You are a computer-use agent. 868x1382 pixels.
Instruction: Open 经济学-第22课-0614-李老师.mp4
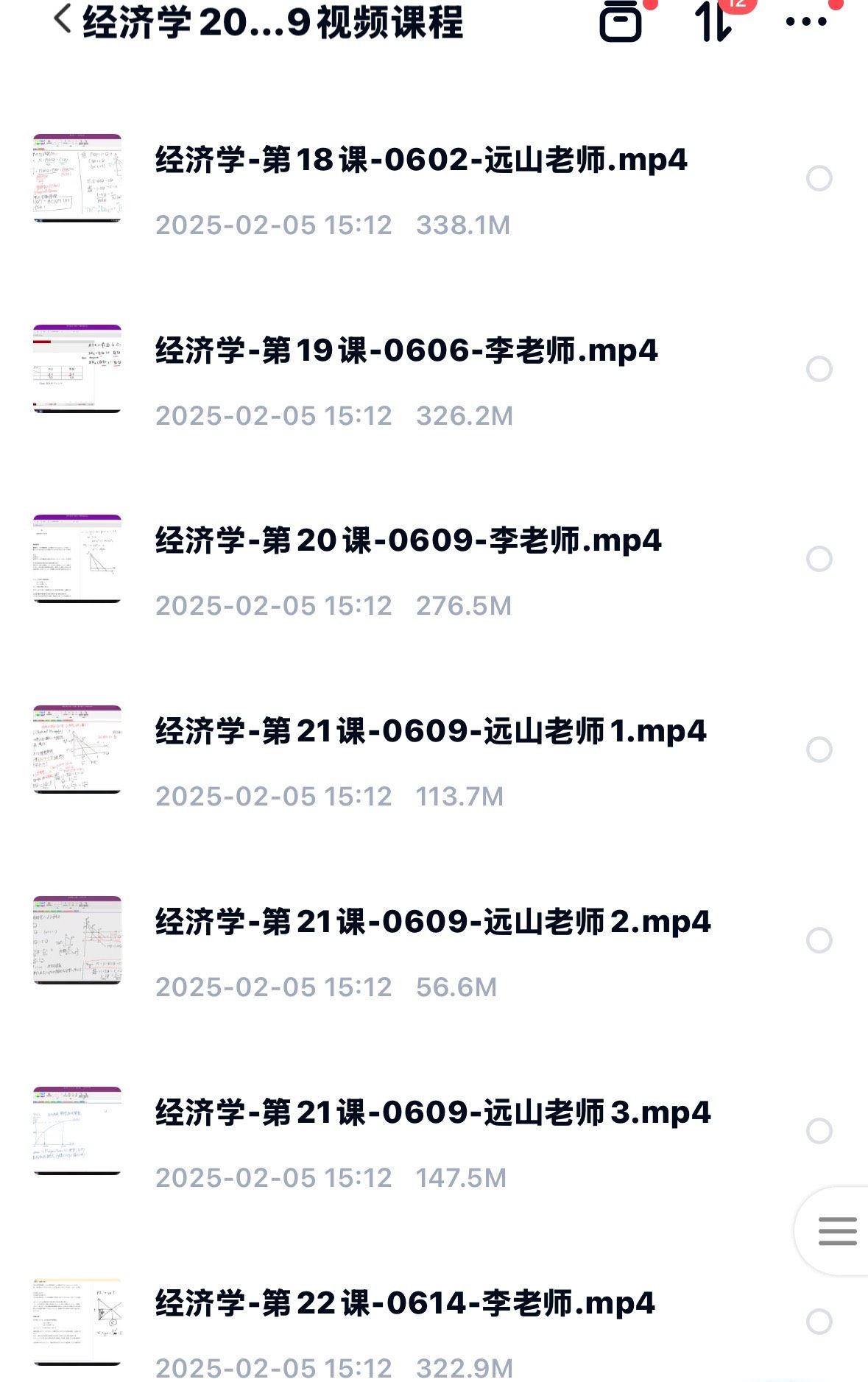pyautogui.click(x=405, y=1303)
